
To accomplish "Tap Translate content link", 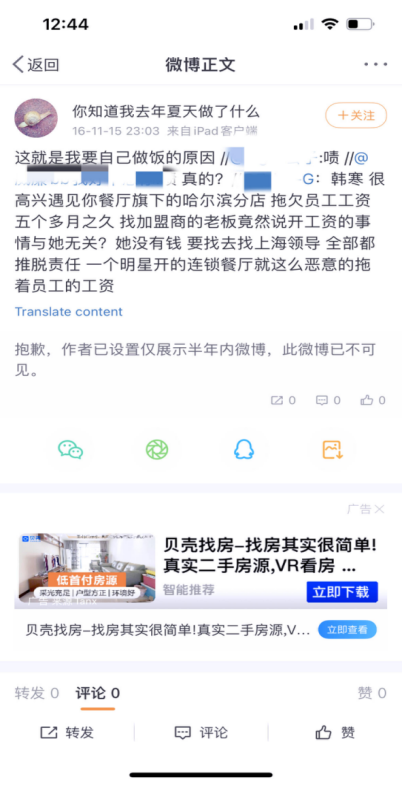I will 69,311.
